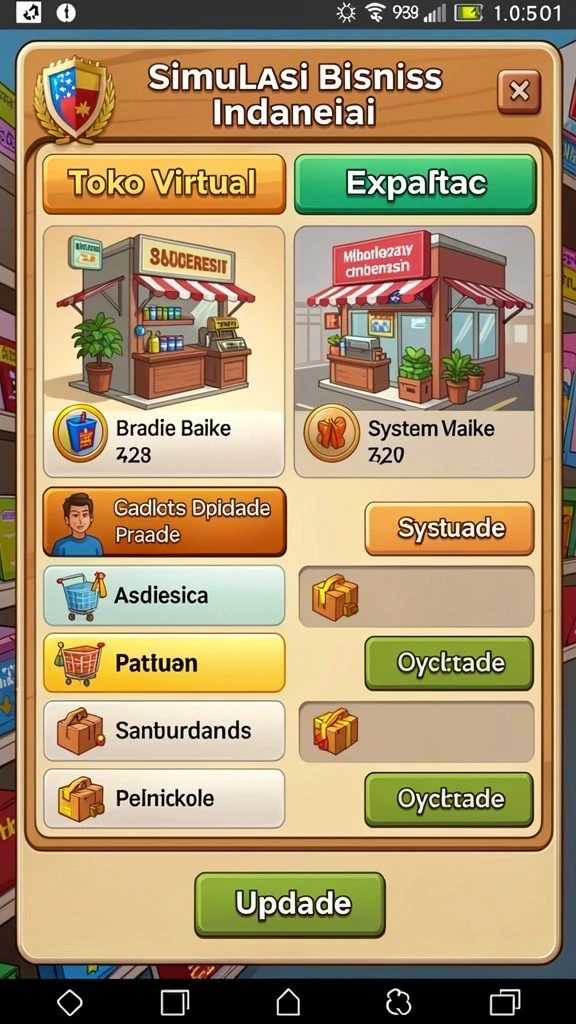Select the Asdiesica row

tap(164, 596)
